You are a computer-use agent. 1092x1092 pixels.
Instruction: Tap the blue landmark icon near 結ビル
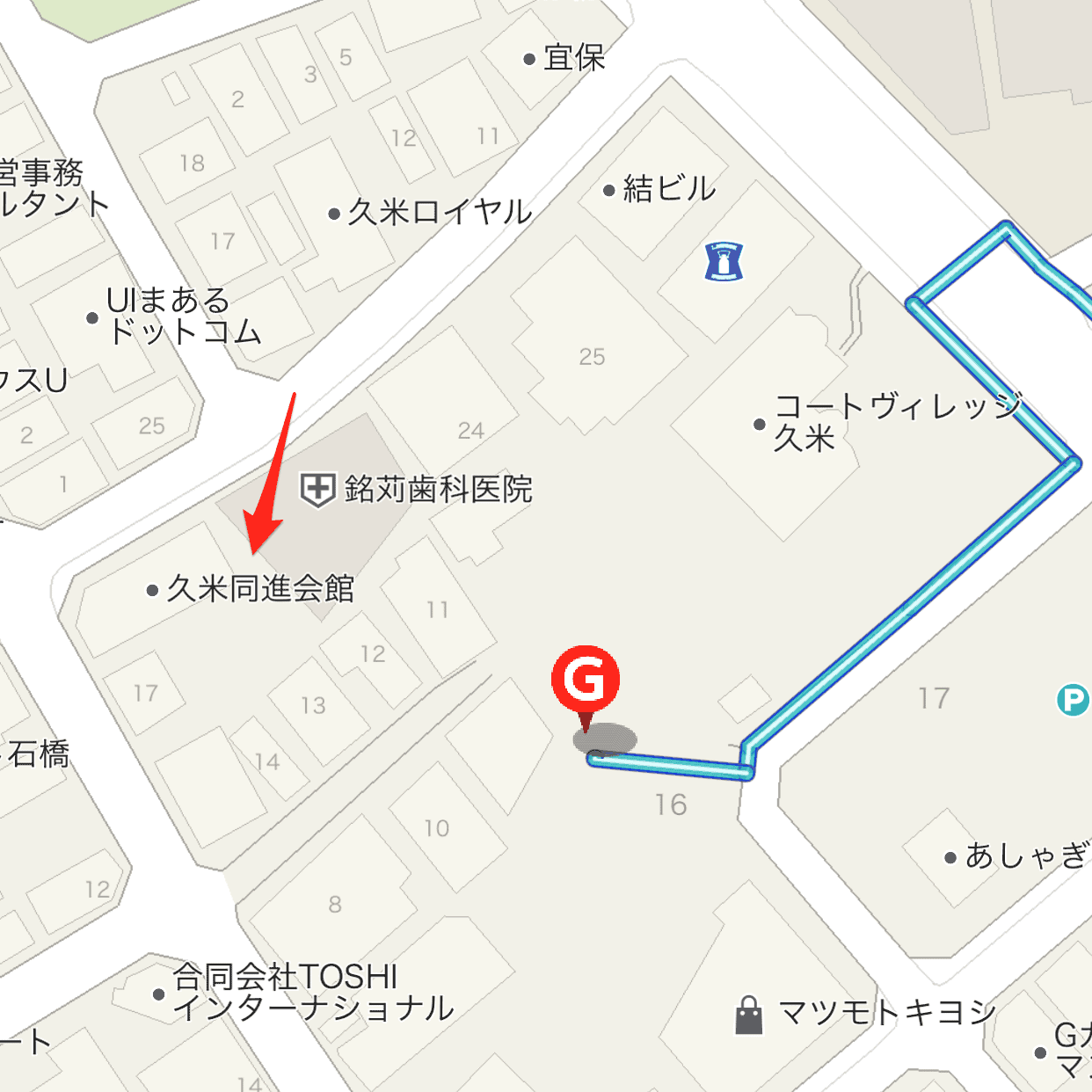[724, 261]
